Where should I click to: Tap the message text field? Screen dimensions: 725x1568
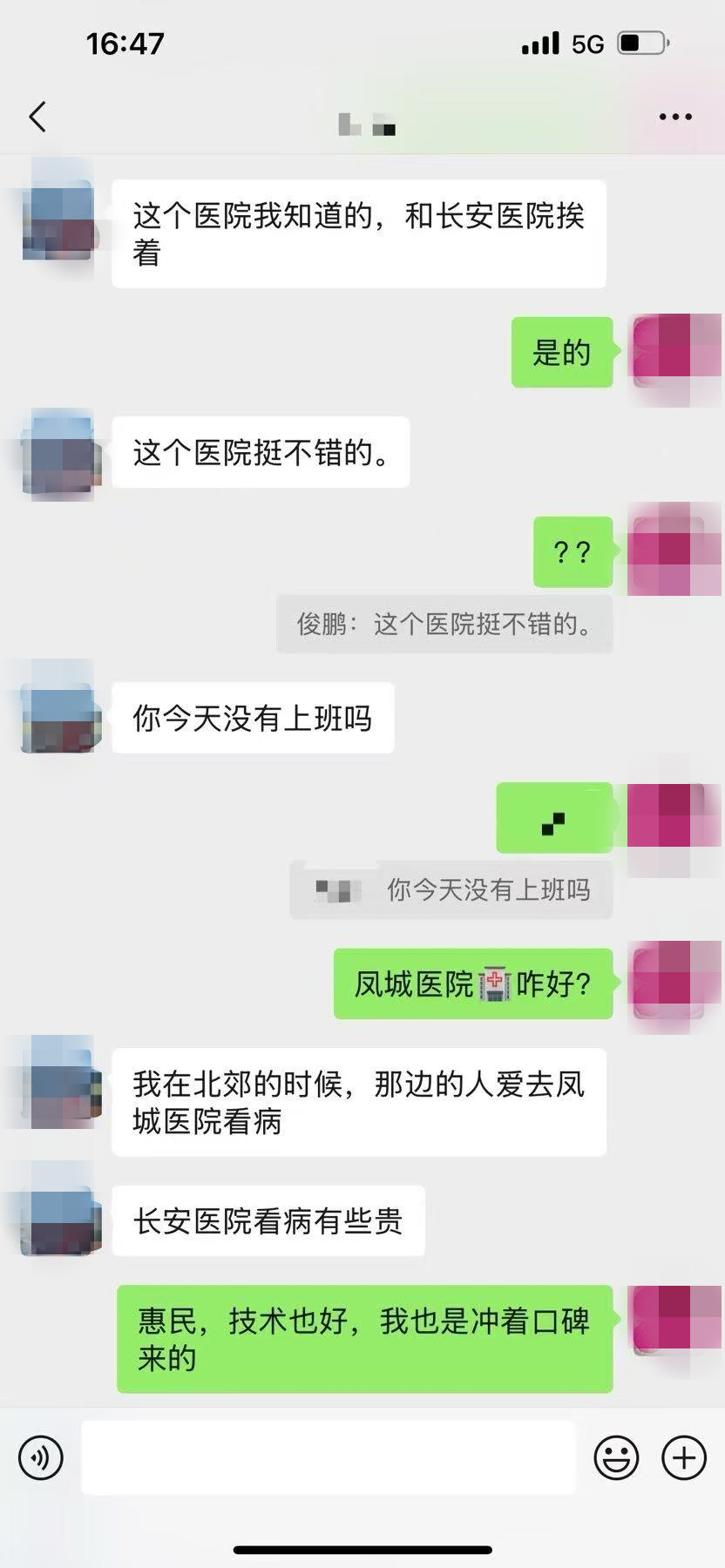pos(328,1457)
